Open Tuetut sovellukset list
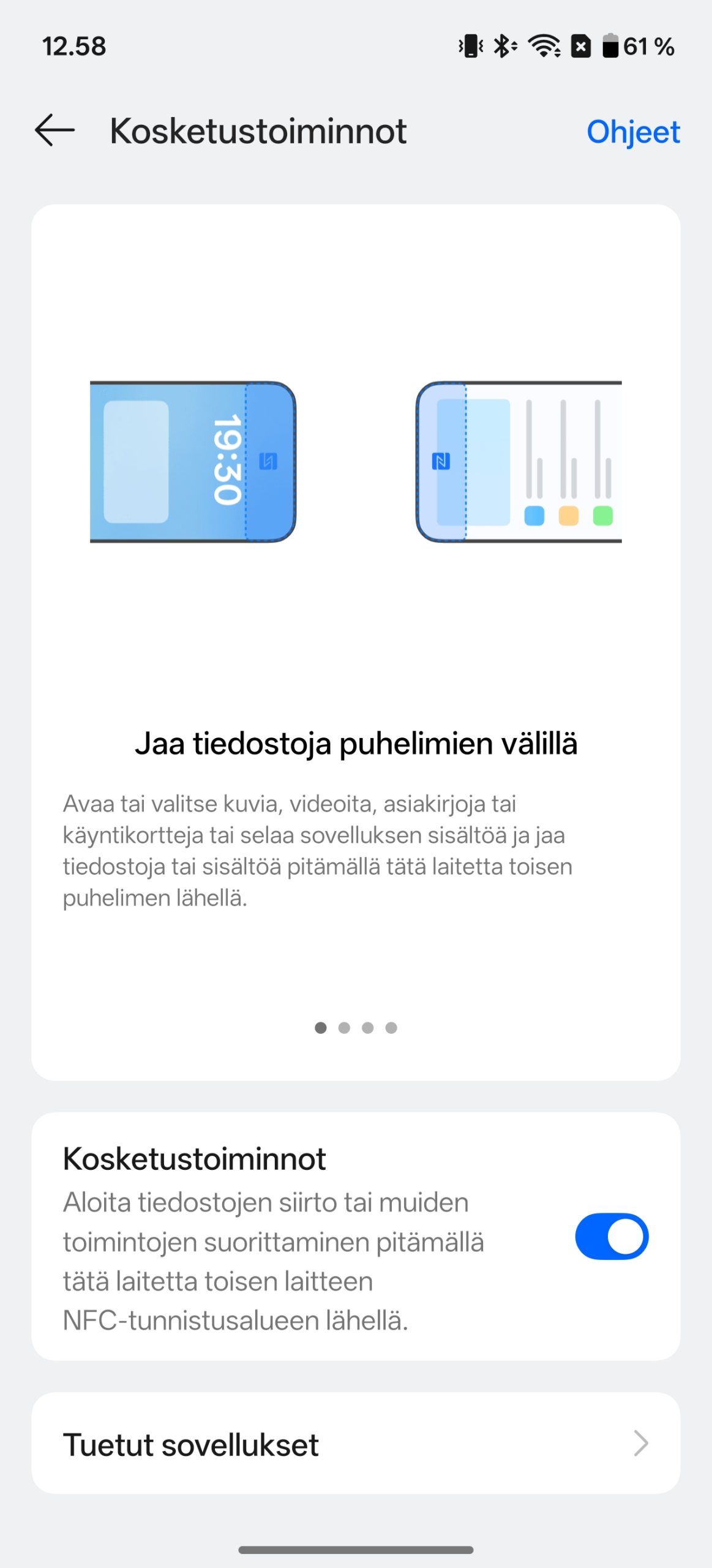 pos(356,1444)
